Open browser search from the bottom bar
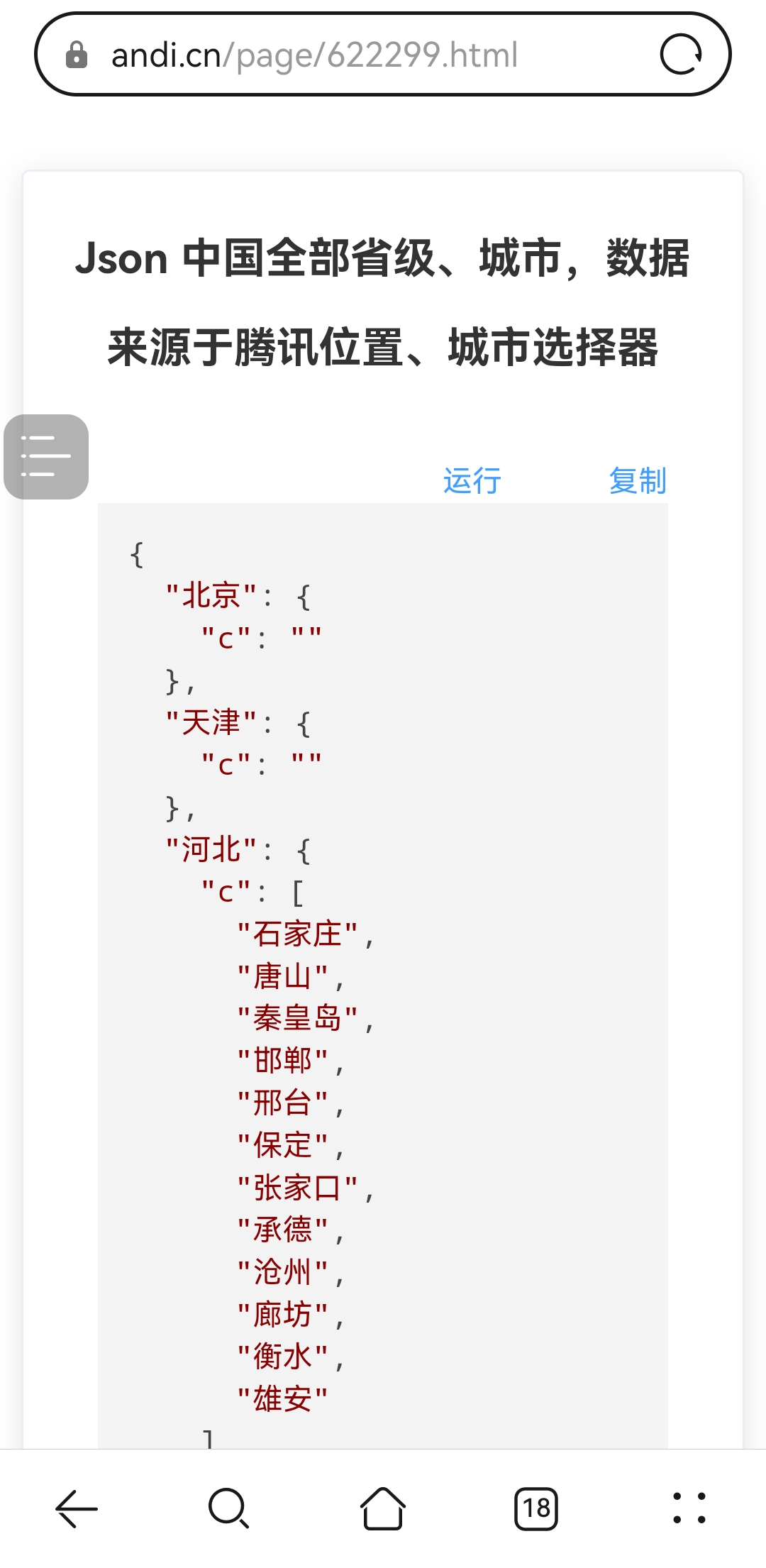The width and height of the screenshot is (766, 1568). point(229,1508)
